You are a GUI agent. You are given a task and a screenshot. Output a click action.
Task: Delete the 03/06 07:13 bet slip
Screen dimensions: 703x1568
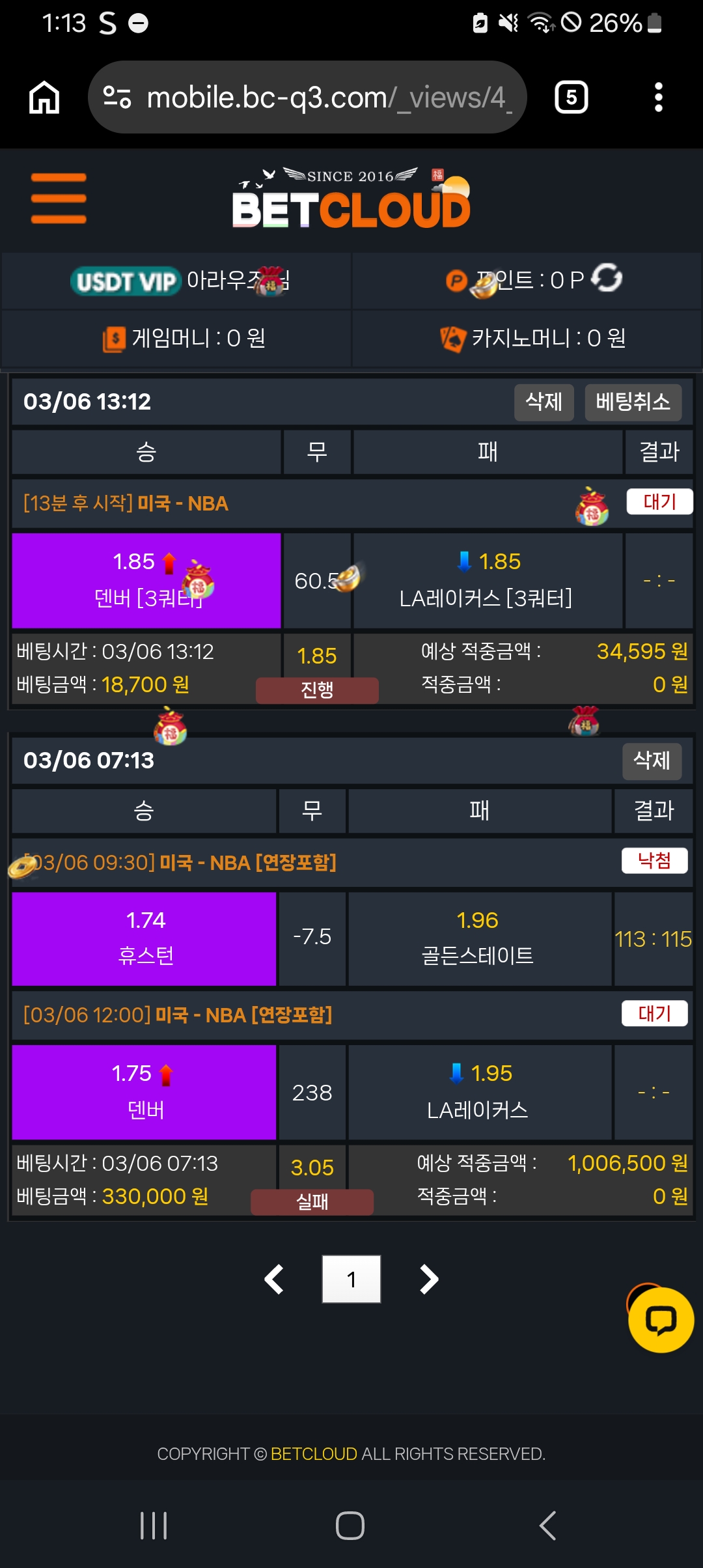pyautogui.click(x=652, y=761)
